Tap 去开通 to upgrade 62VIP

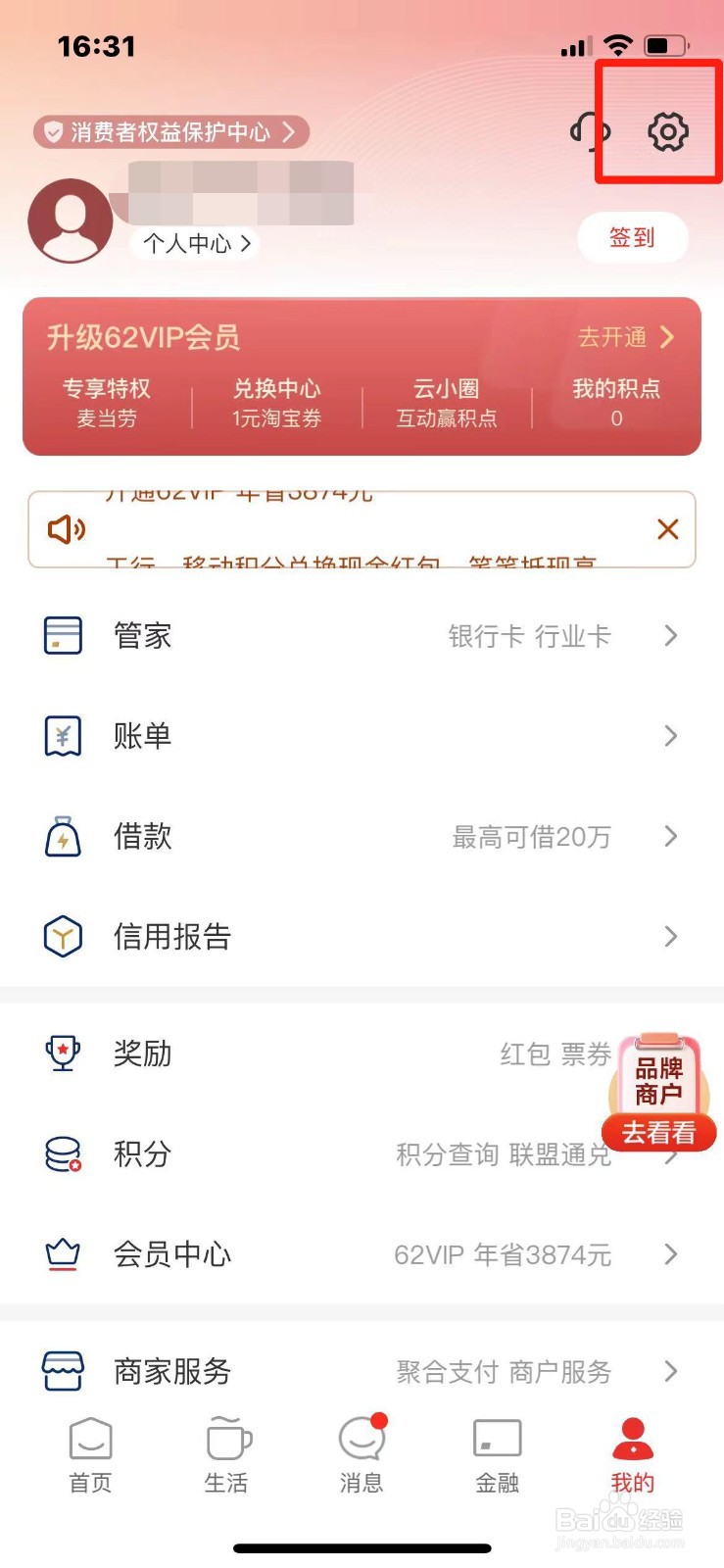(625, 337)
